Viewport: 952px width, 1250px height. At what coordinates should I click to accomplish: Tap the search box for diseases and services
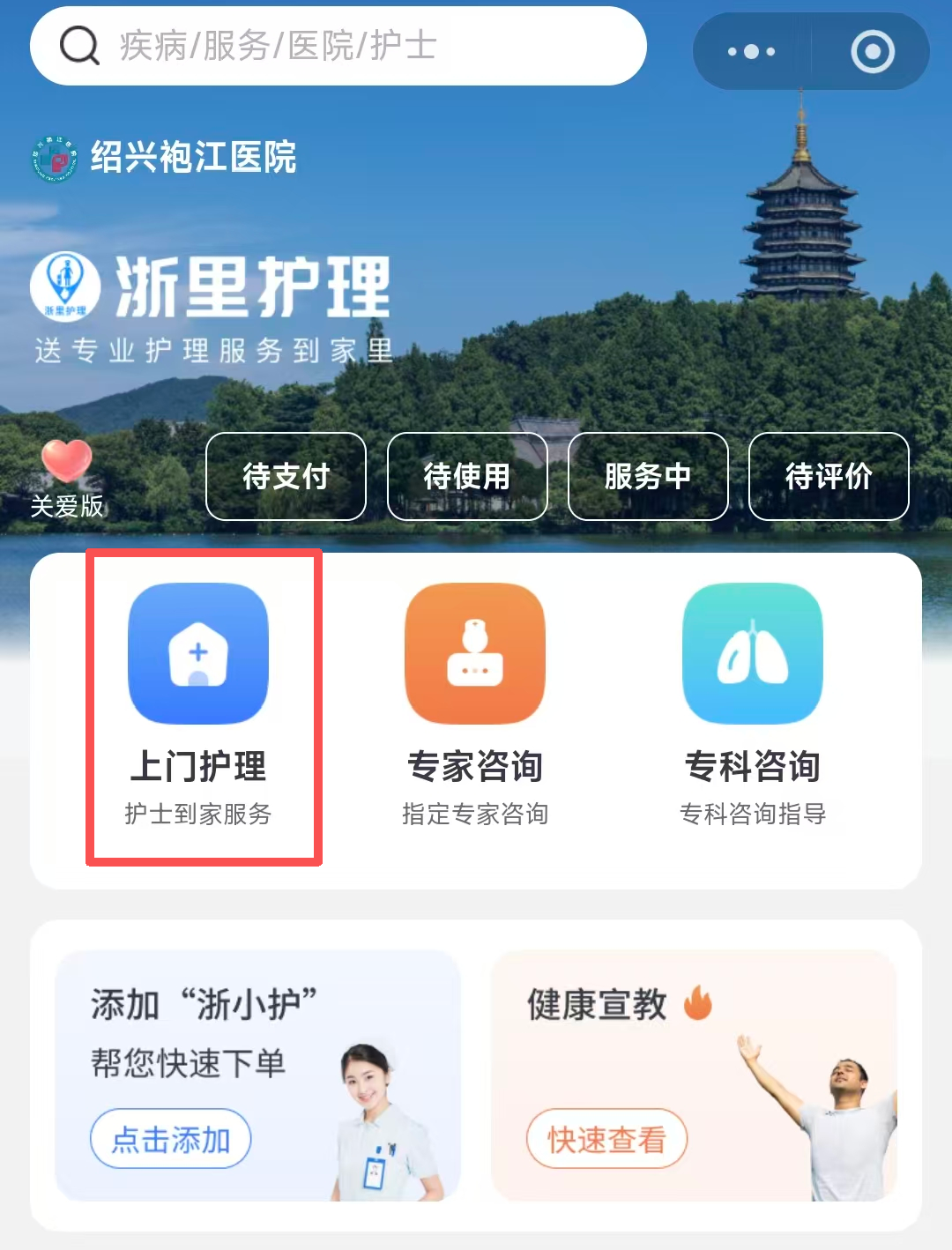coord(338,46)
